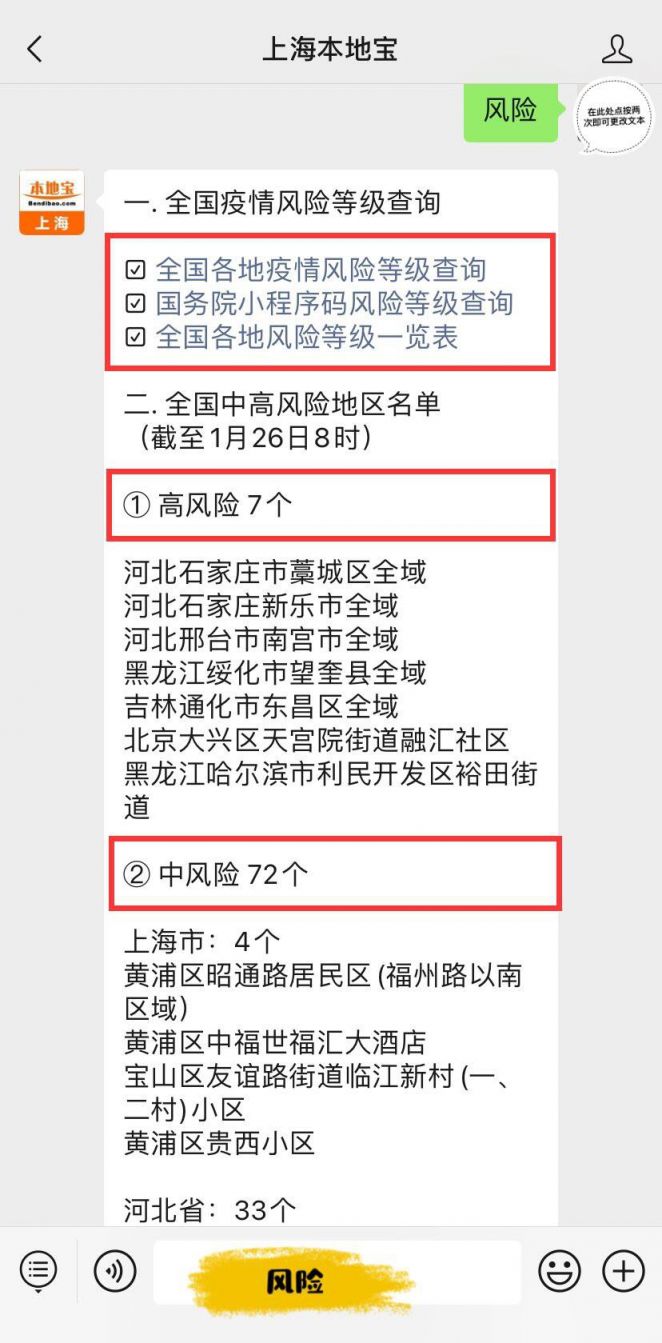Viewport: 662px width, 1343px height.
Task: Open 全国各地风险等级一览表 link
Action: point(306,337)
